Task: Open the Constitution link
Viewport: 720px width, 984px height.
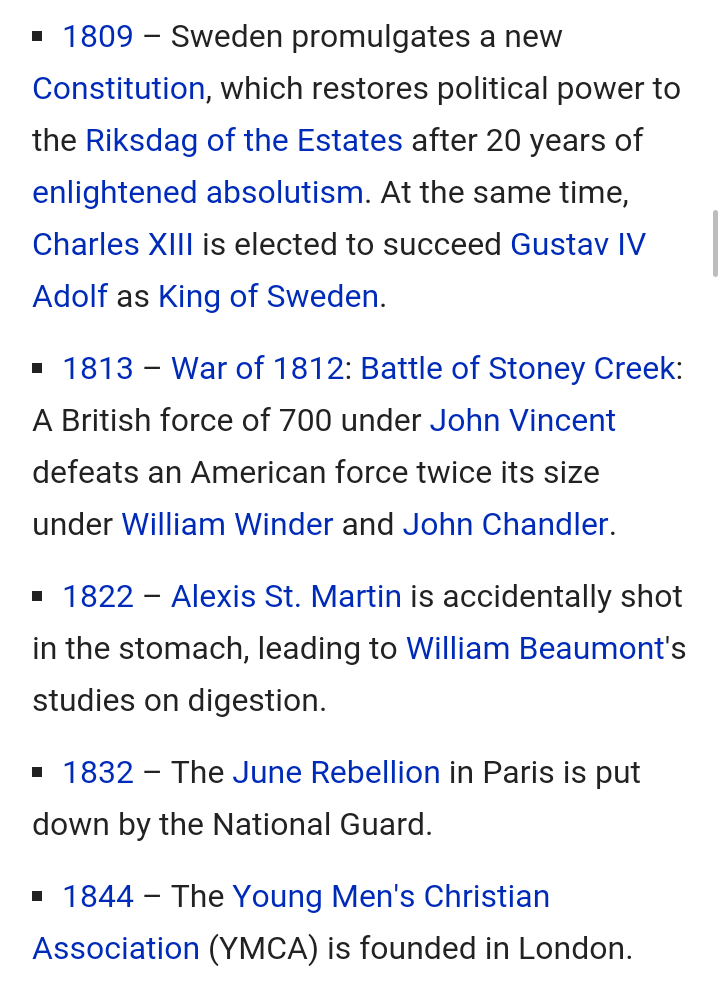Action: point(118,89)
